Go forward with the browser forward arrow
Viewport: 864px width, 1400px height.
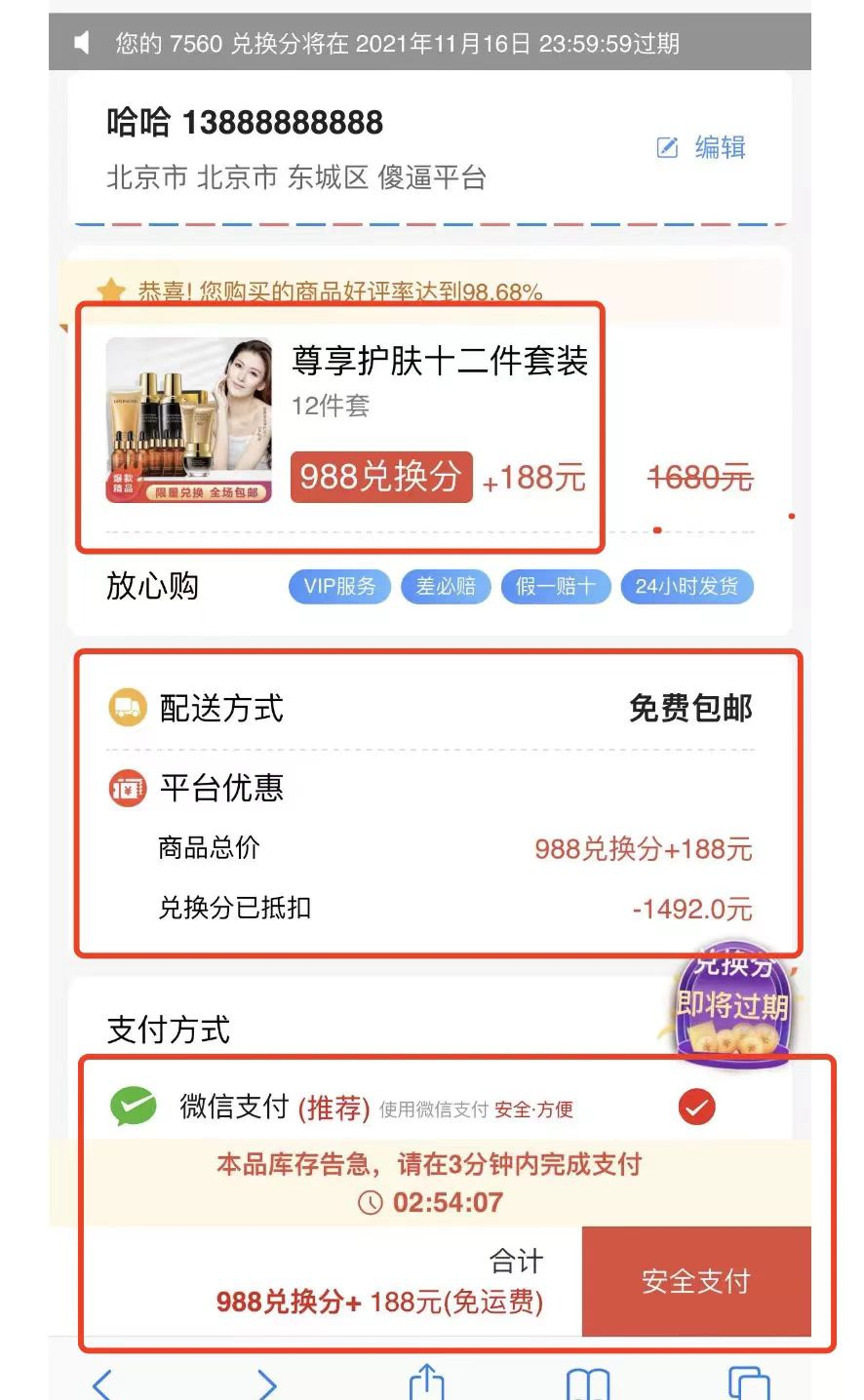coord(265,1383)
